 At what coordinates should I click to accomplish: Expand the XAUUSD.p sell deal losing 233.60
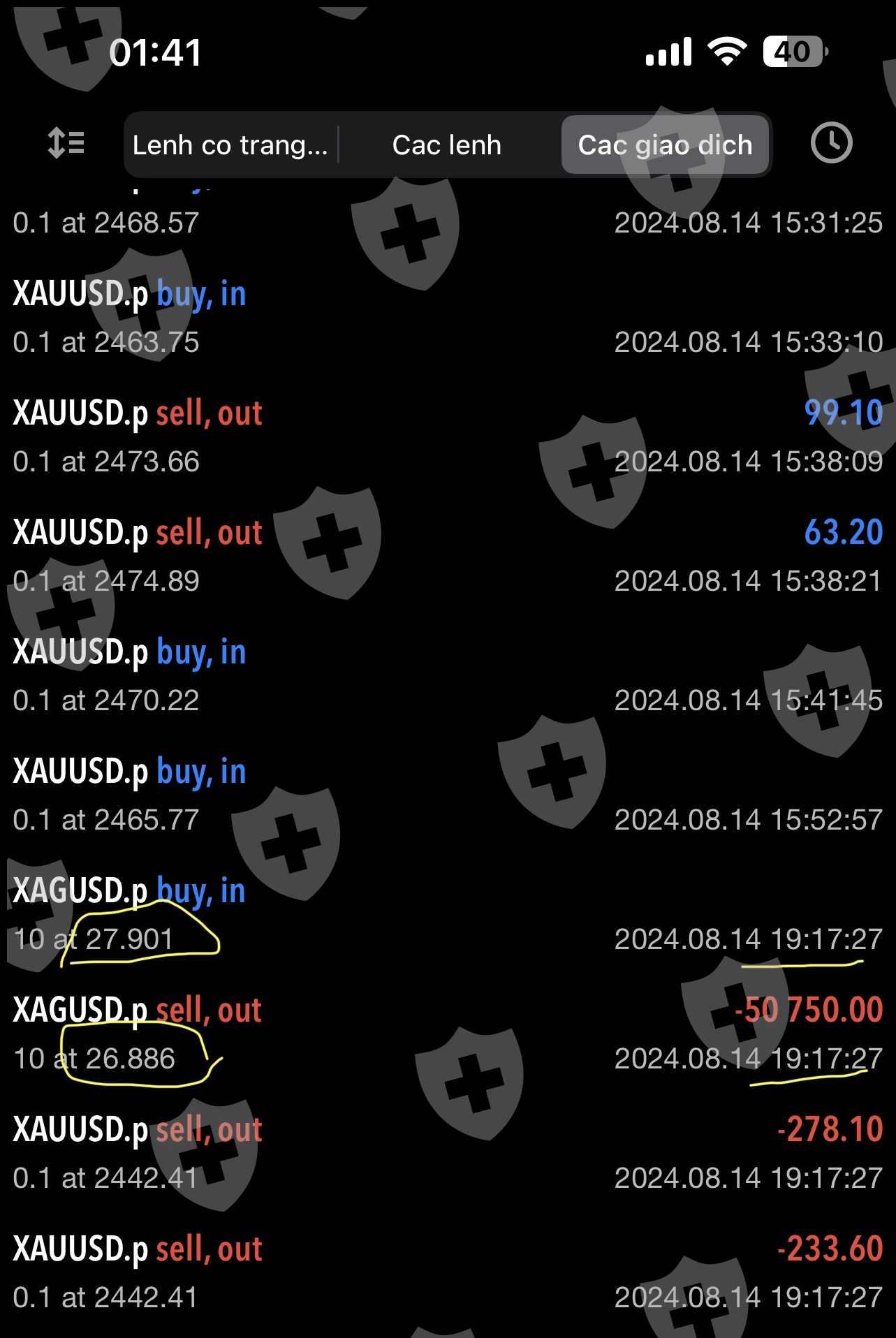pyautogui.click(x=447, y=1273)
